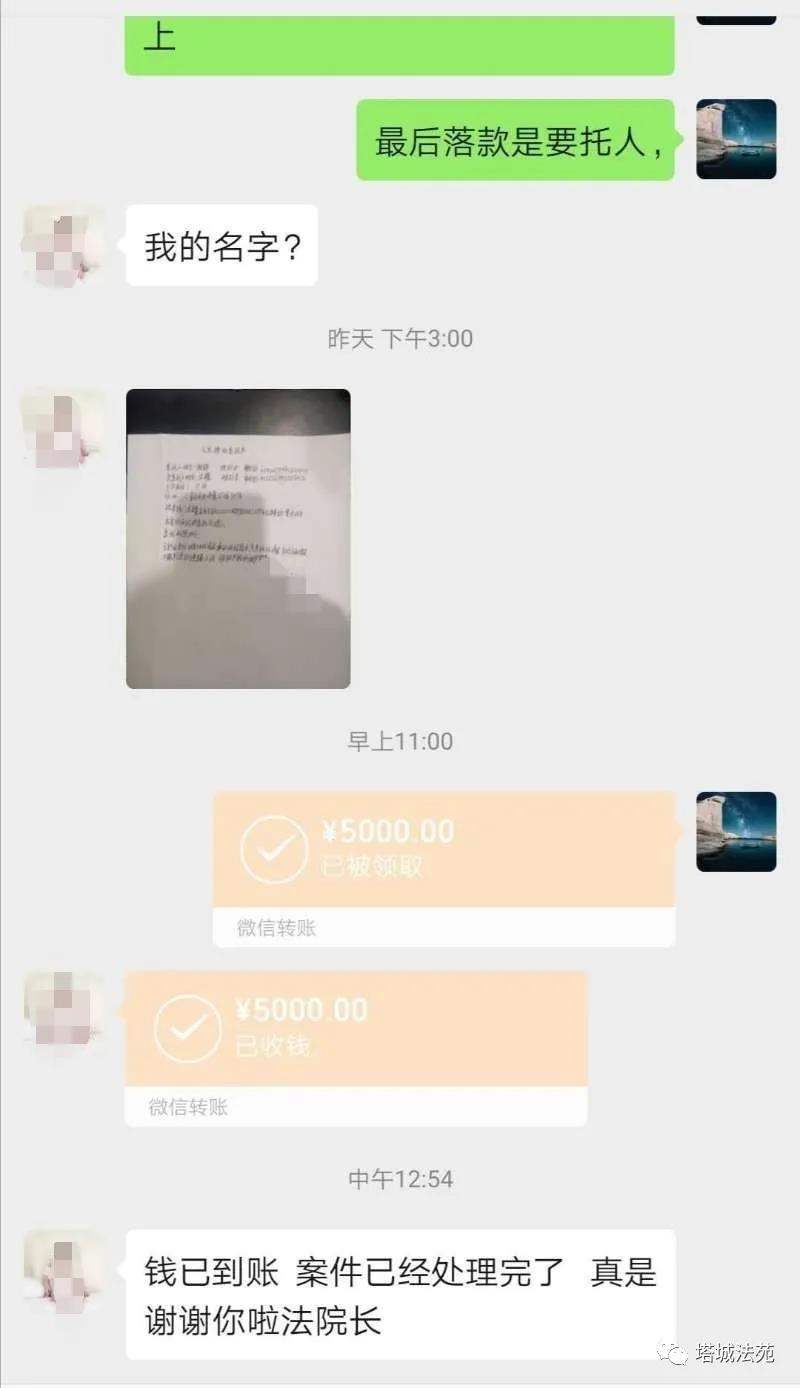Viewport: 800px width, 1388px height.
Task: Tap the contact's avatar beside 我的名字？
Action: (64, 246)
